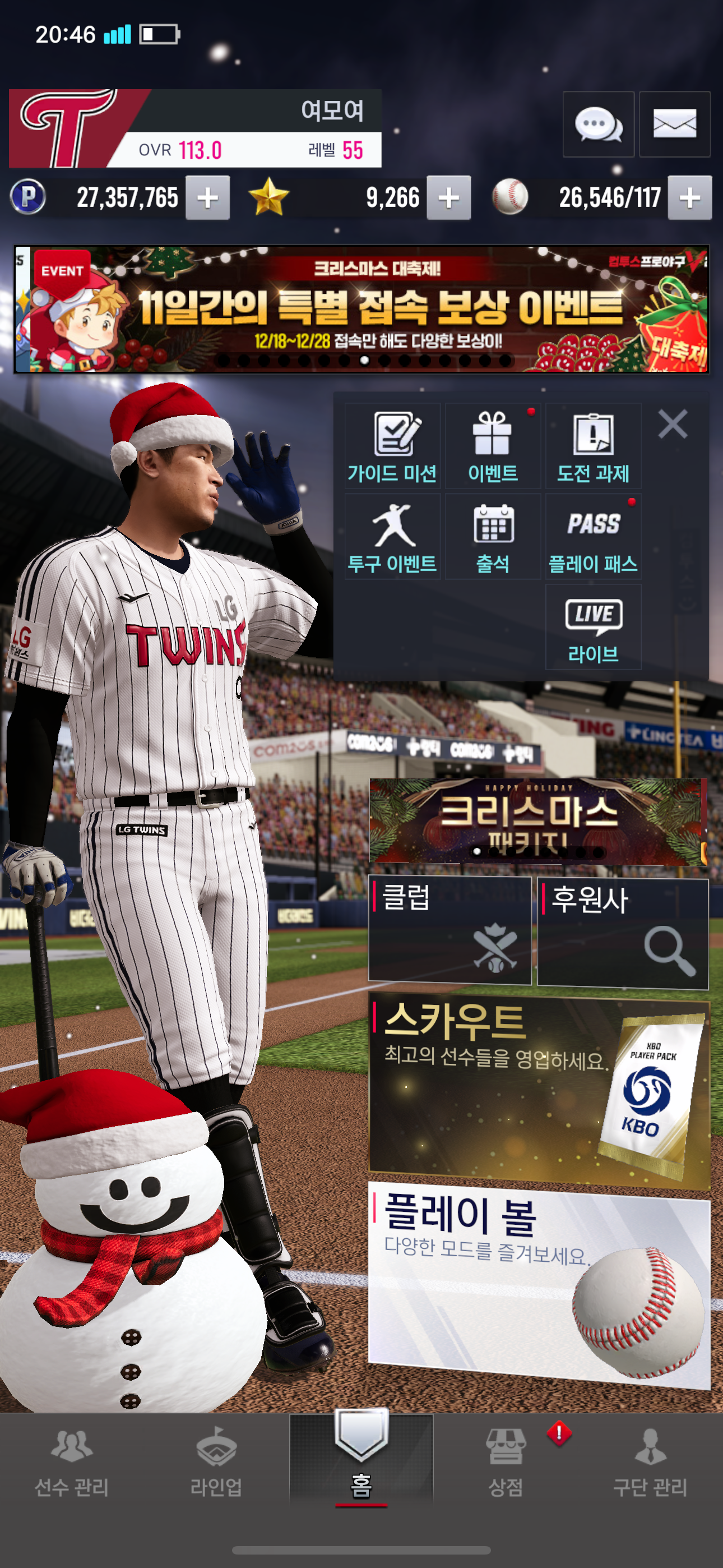Open 라이브 live menu
This screenshot has width=723, height=1568.
593,628
